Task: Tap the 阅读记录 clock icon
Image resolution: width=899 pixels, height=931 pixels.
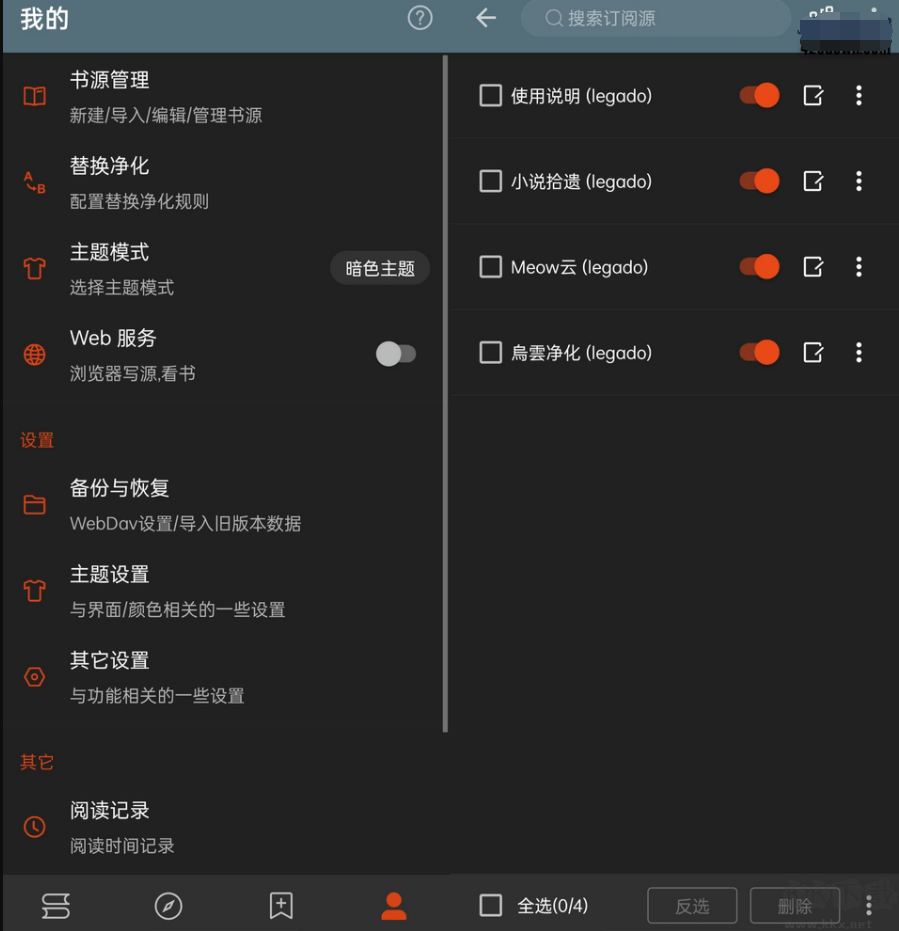Action: coord(33,827)
